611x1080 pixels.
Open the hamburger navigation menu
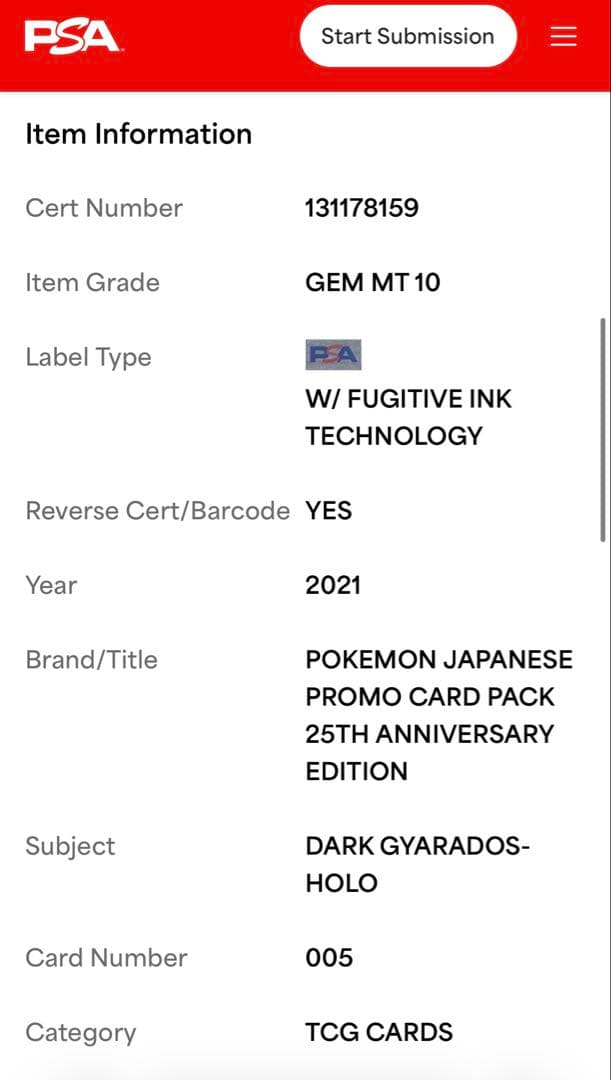(564, 37)
